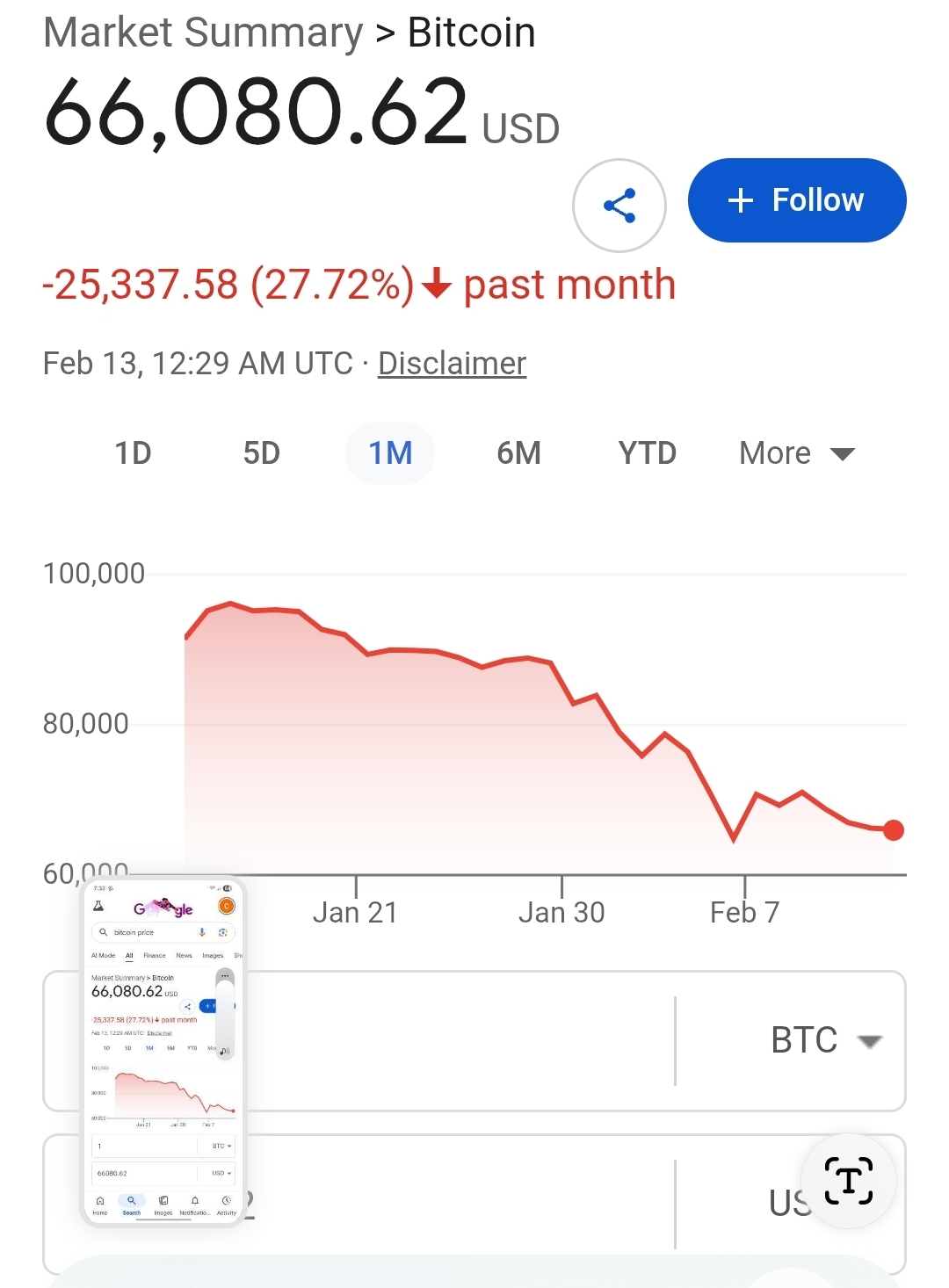Screen dimensions: 949x1288
Task: Enable the YTD chart view
Action: 647,452
